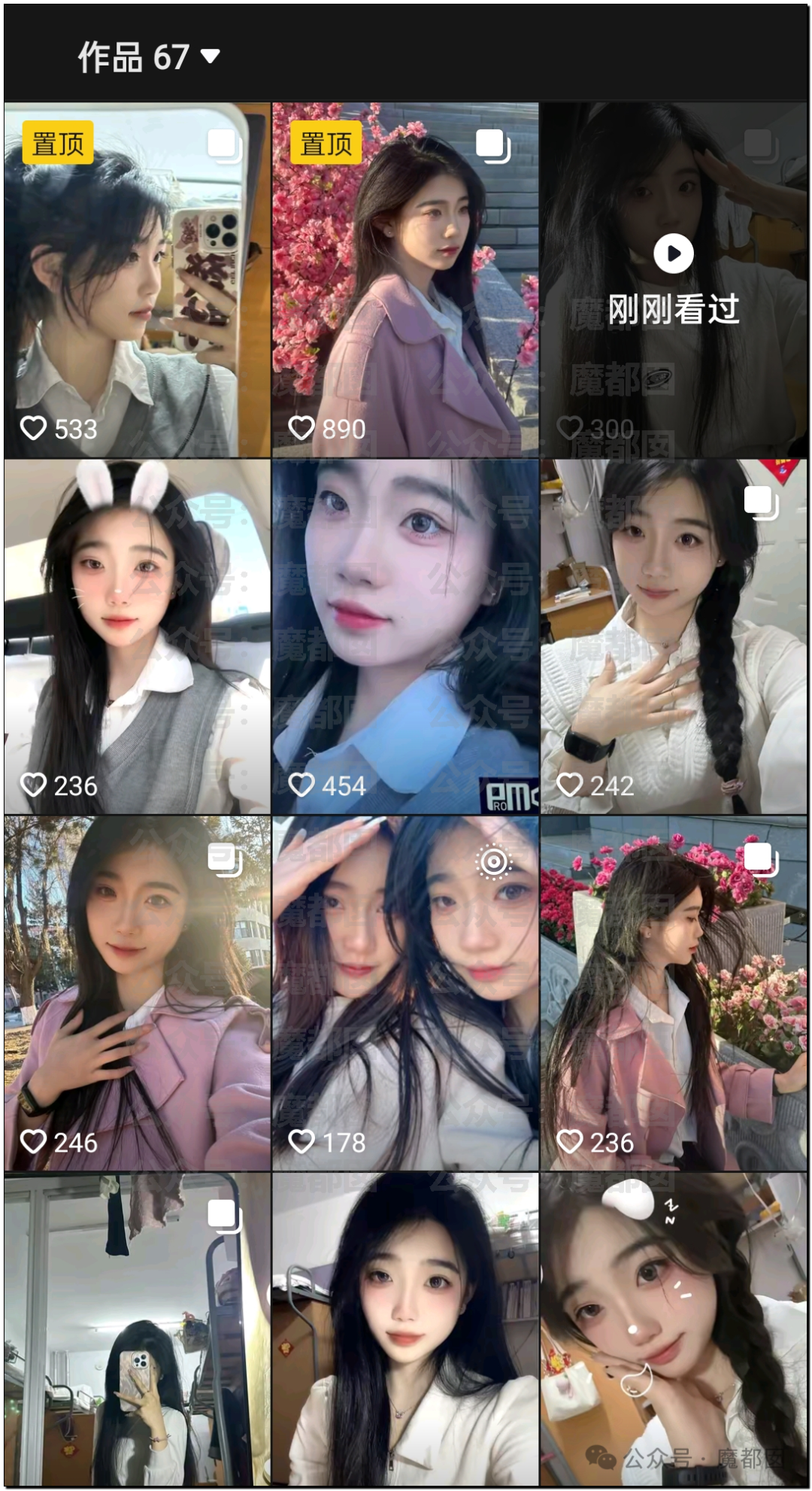The image size is (812, 1491).
Task: Open the braided-hair post with 242 likes
Action: (674, 636)
